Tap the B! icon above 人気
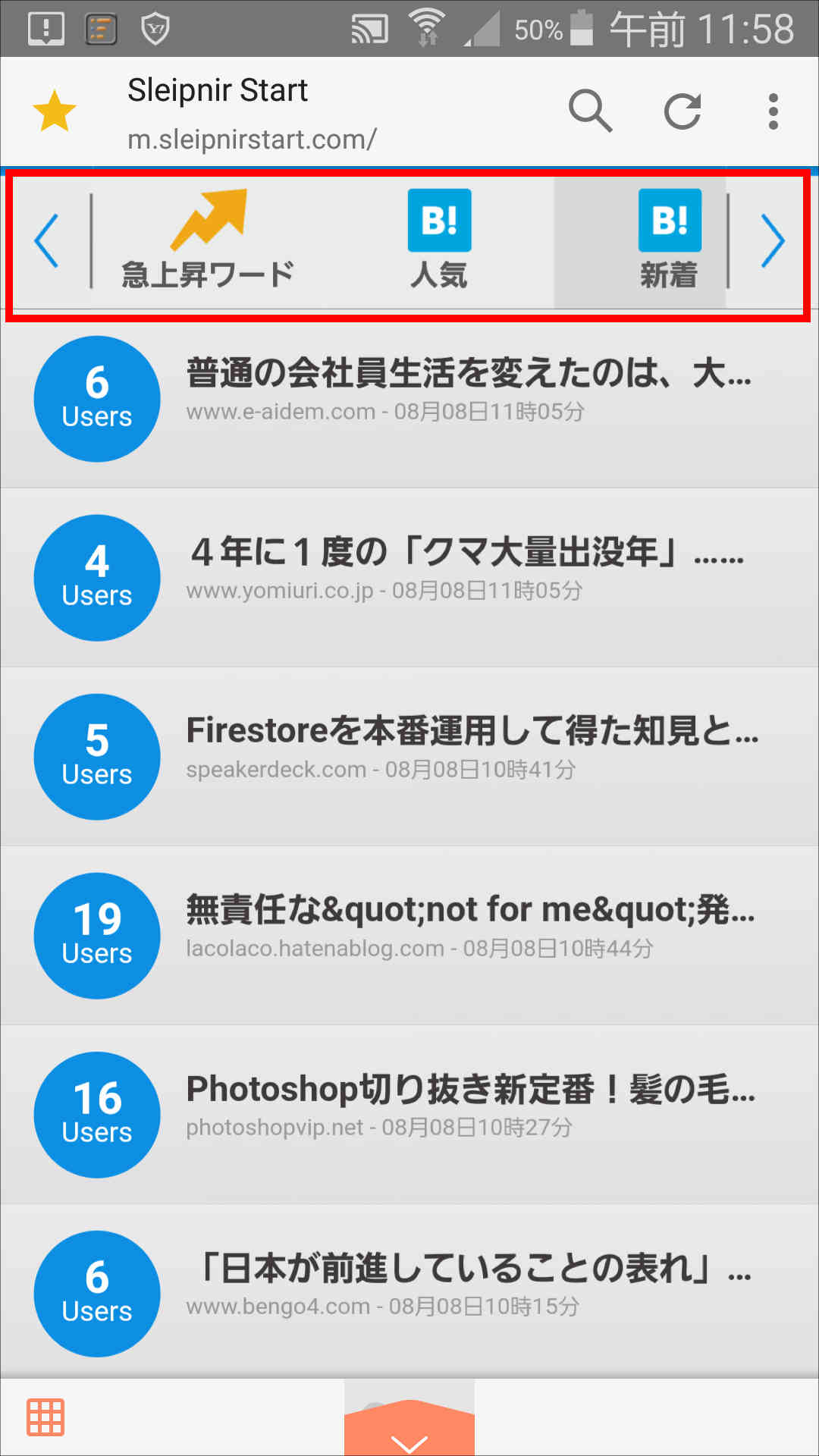Viewport: 819px width, 1456px height. (439, 220)
